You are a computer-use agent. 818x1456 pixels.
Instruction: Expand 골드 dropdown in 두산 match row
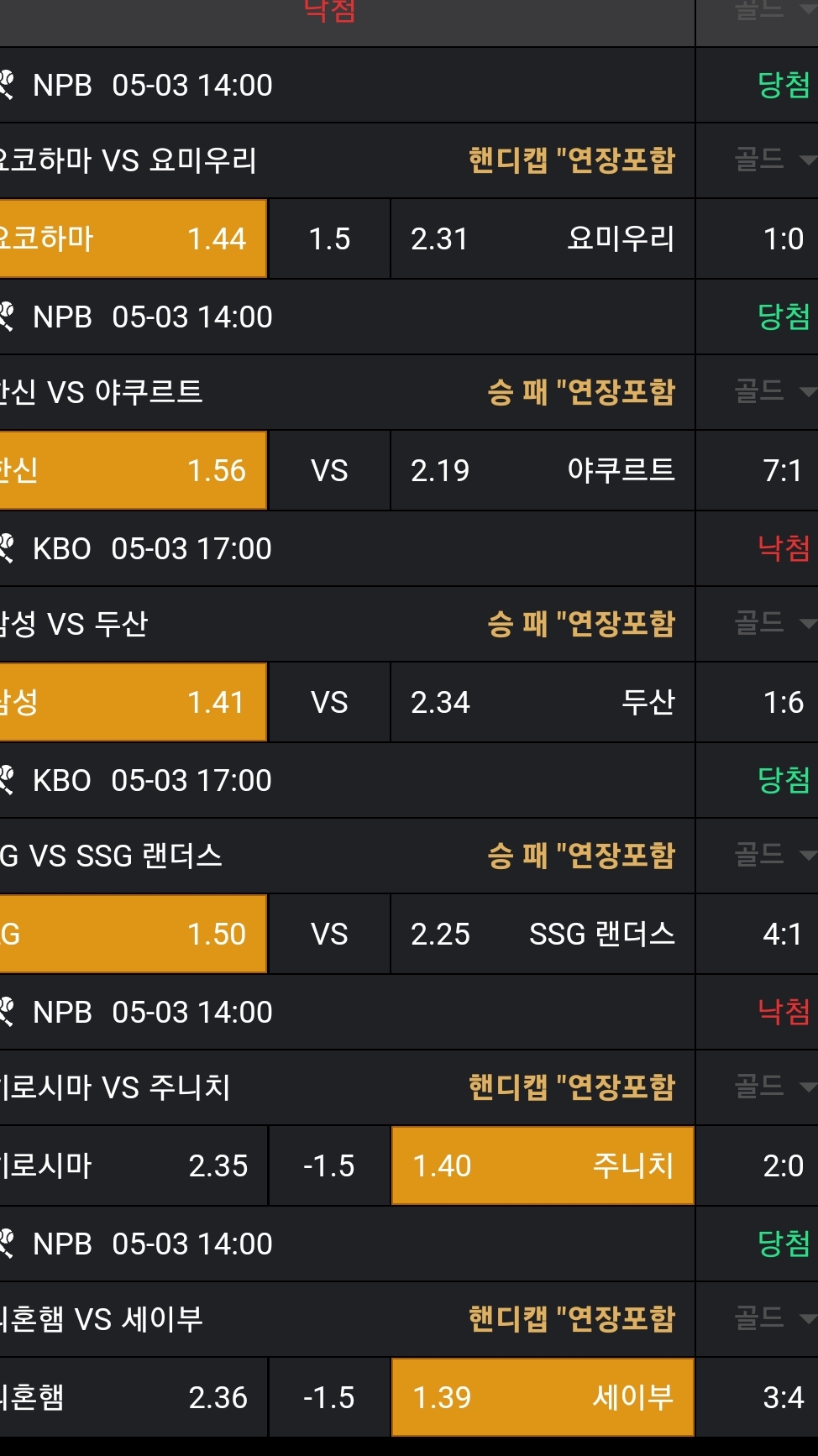coord(774,623)
